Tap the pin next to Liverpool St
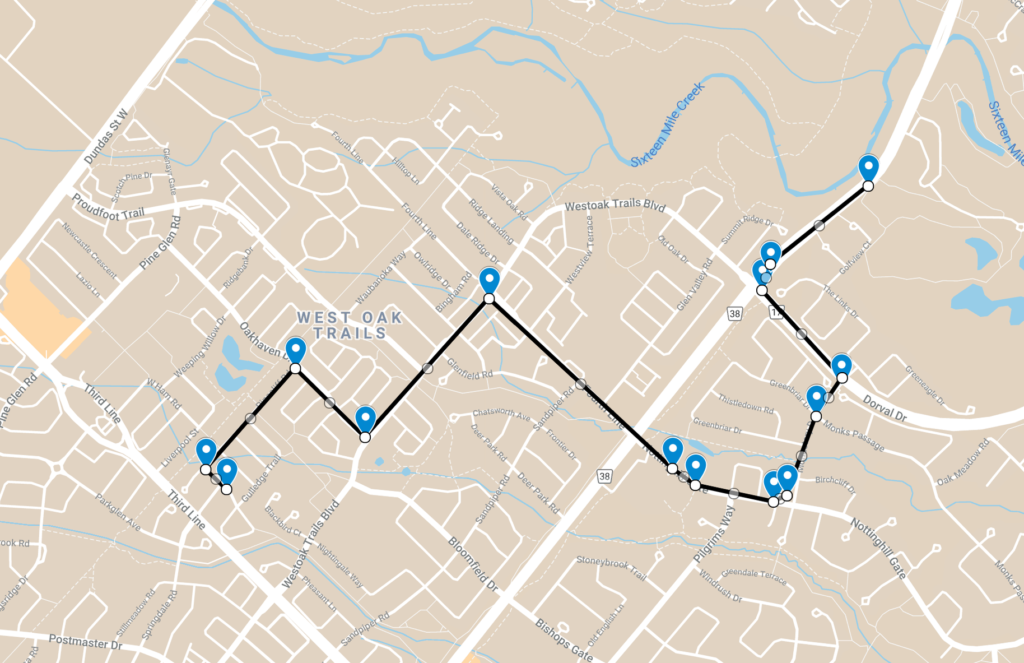 tap(206, 451)
